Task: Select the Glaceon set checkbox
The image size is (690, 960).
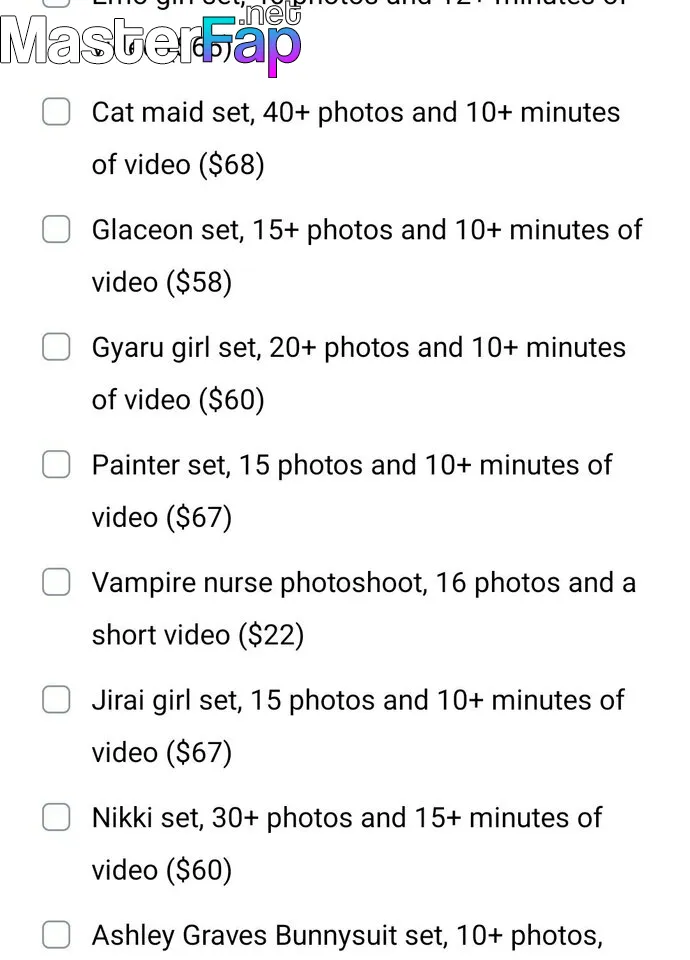Action: coord(56,230)
